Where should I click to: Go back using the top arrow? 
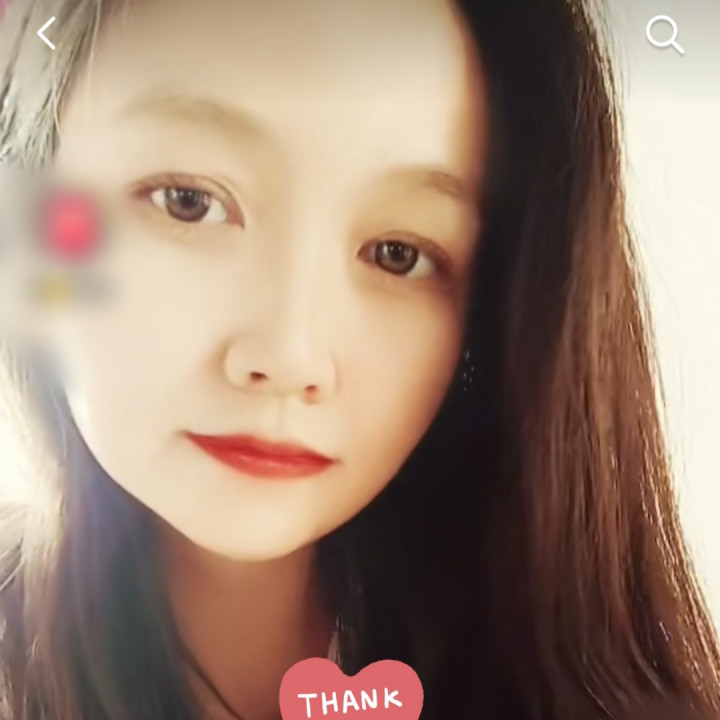point(46,35)
